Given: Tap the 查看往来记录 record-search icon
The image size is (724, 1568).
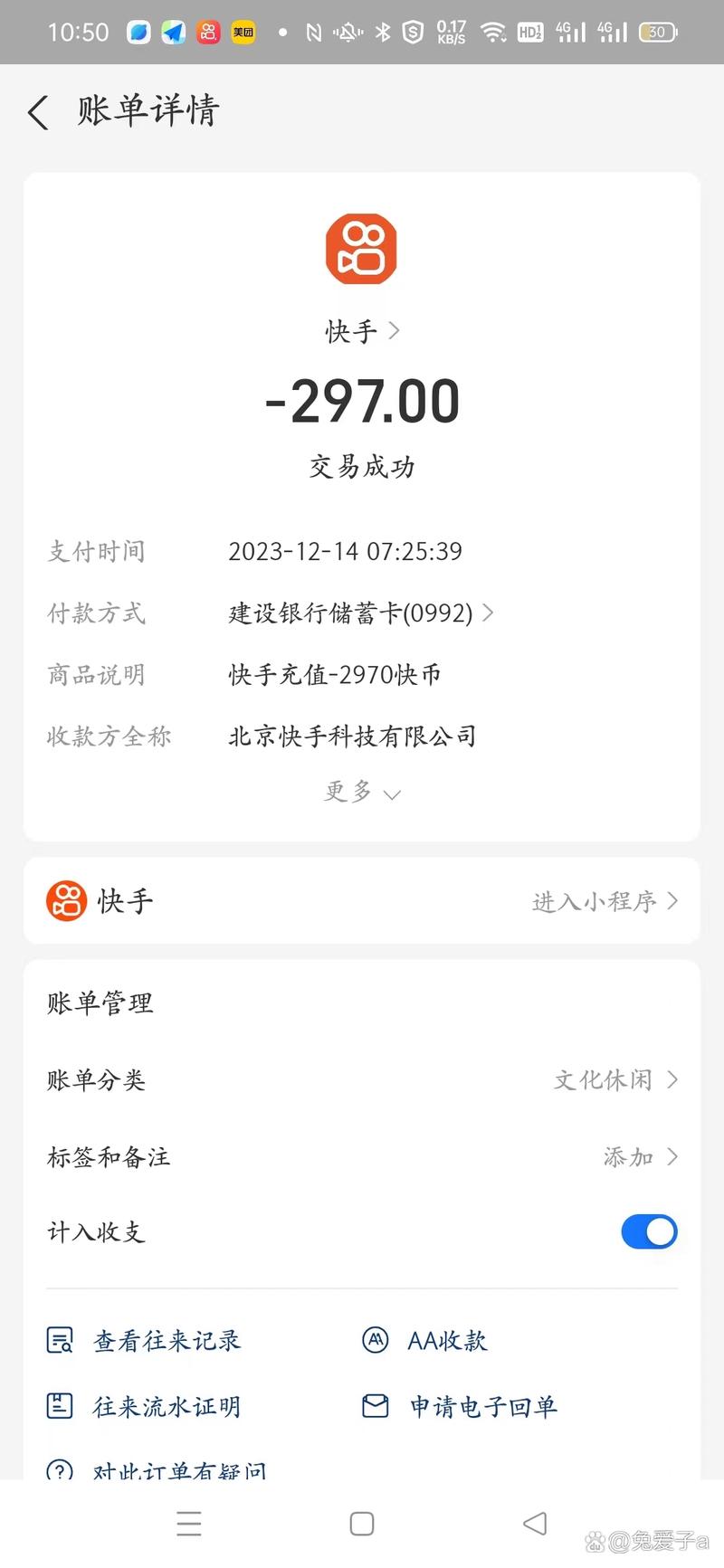Looking at the screenshot, I should coord(59,1341).
